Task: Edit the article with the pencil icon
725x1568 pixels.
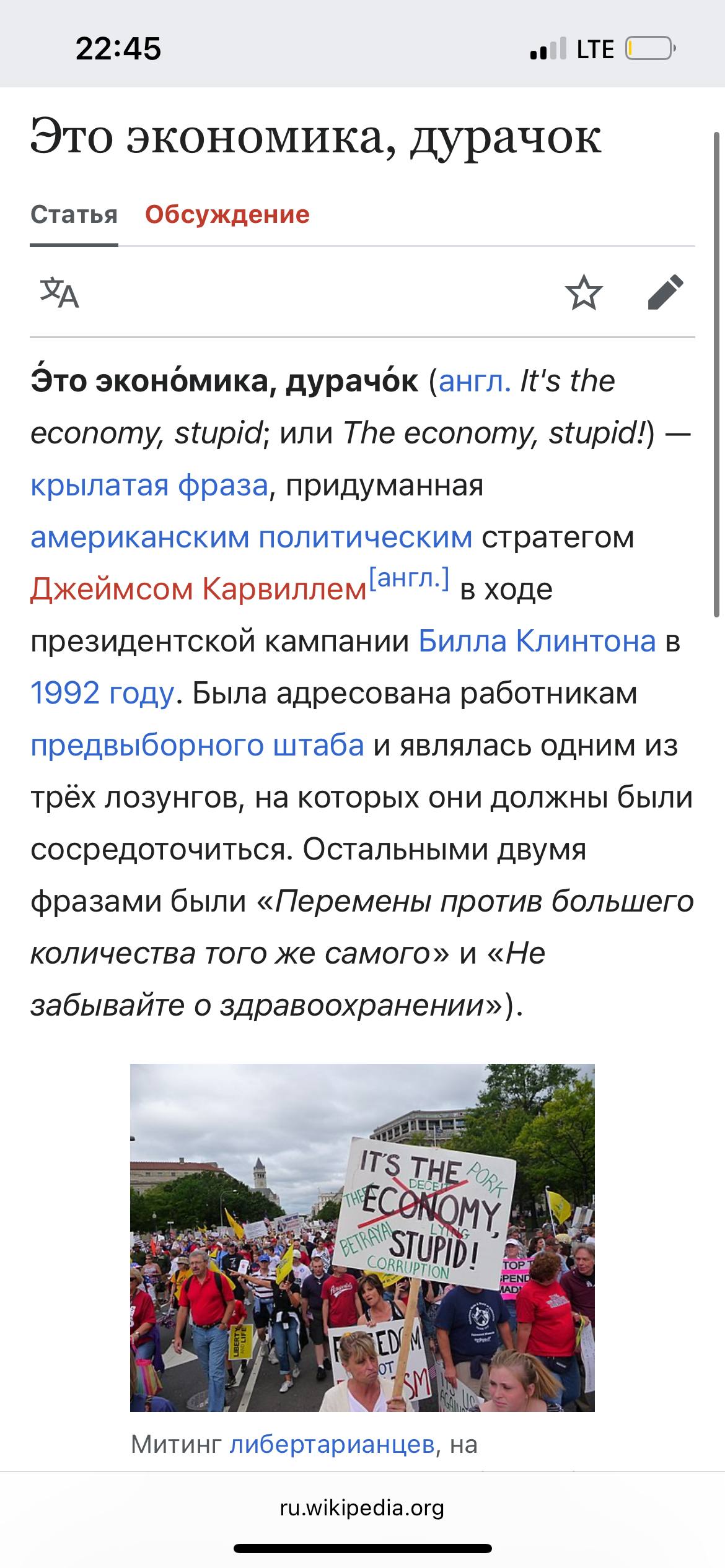Action: [x=666, y=292]
